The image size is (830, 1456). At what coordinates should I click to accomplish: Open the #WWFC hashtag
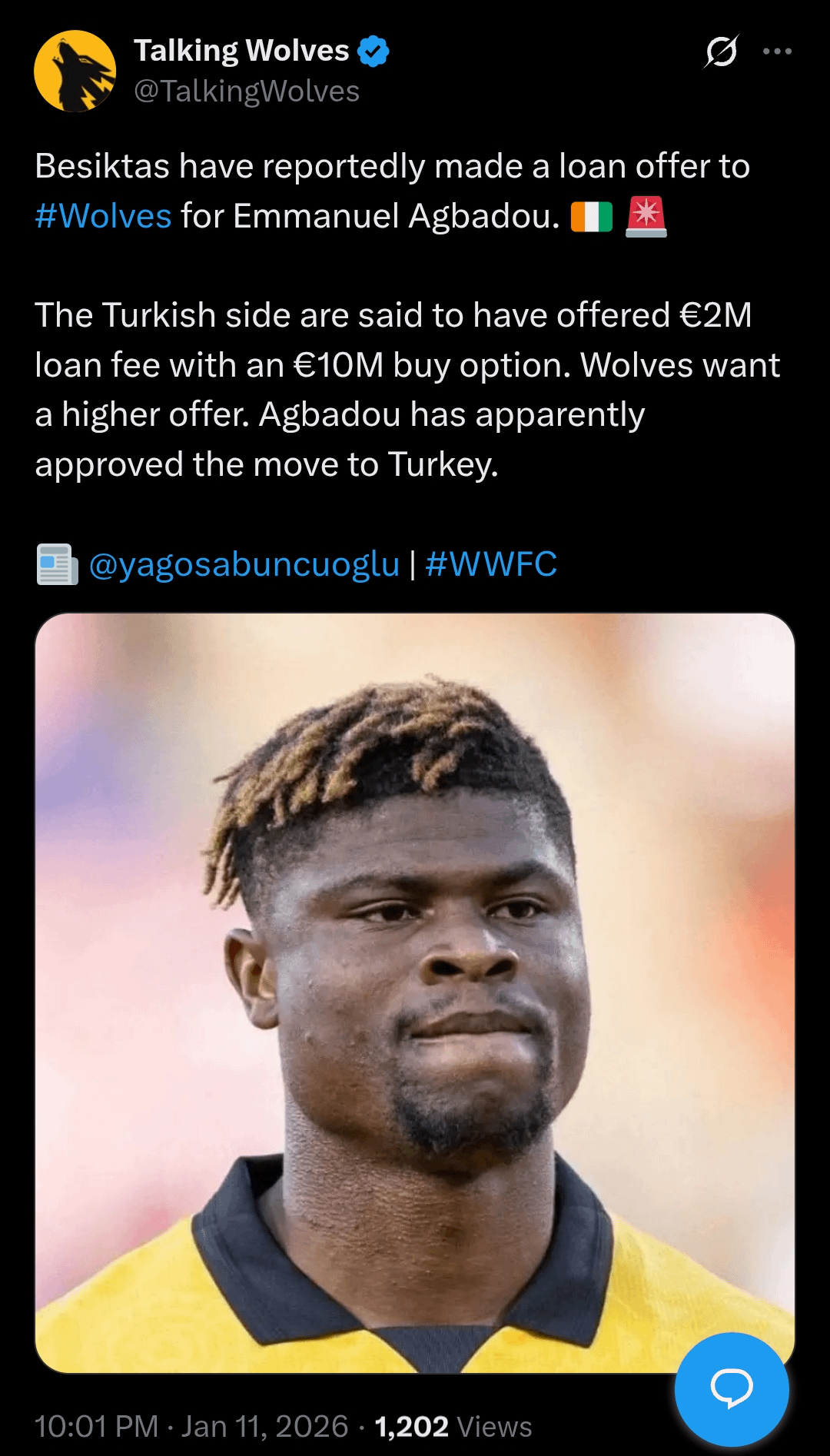[491, 564]
